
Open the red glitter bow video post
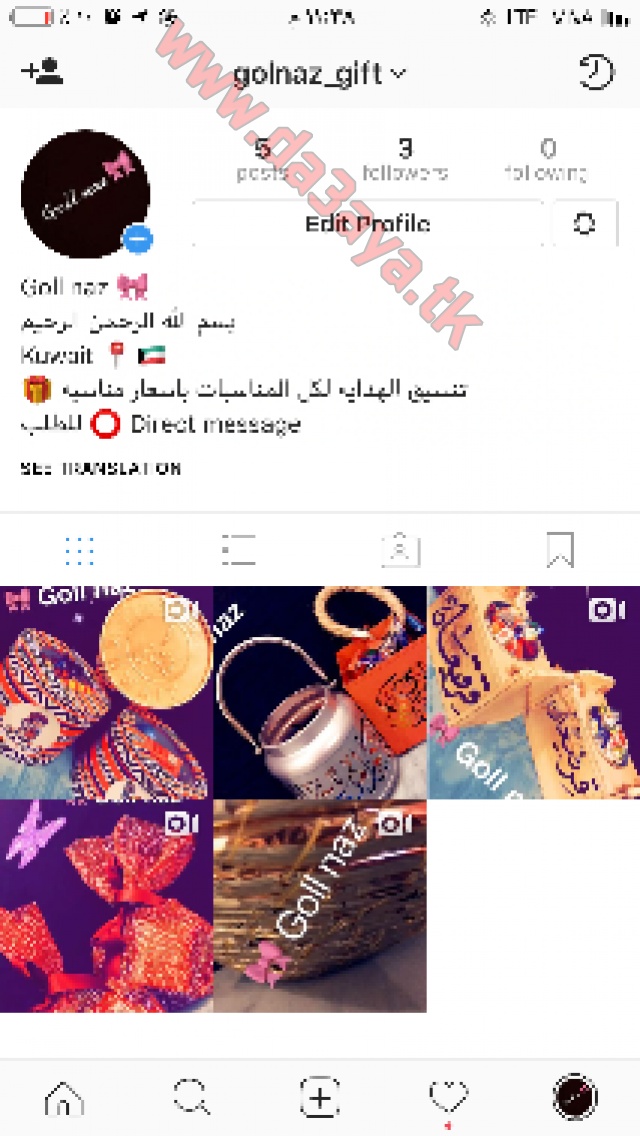pos(107,906)
